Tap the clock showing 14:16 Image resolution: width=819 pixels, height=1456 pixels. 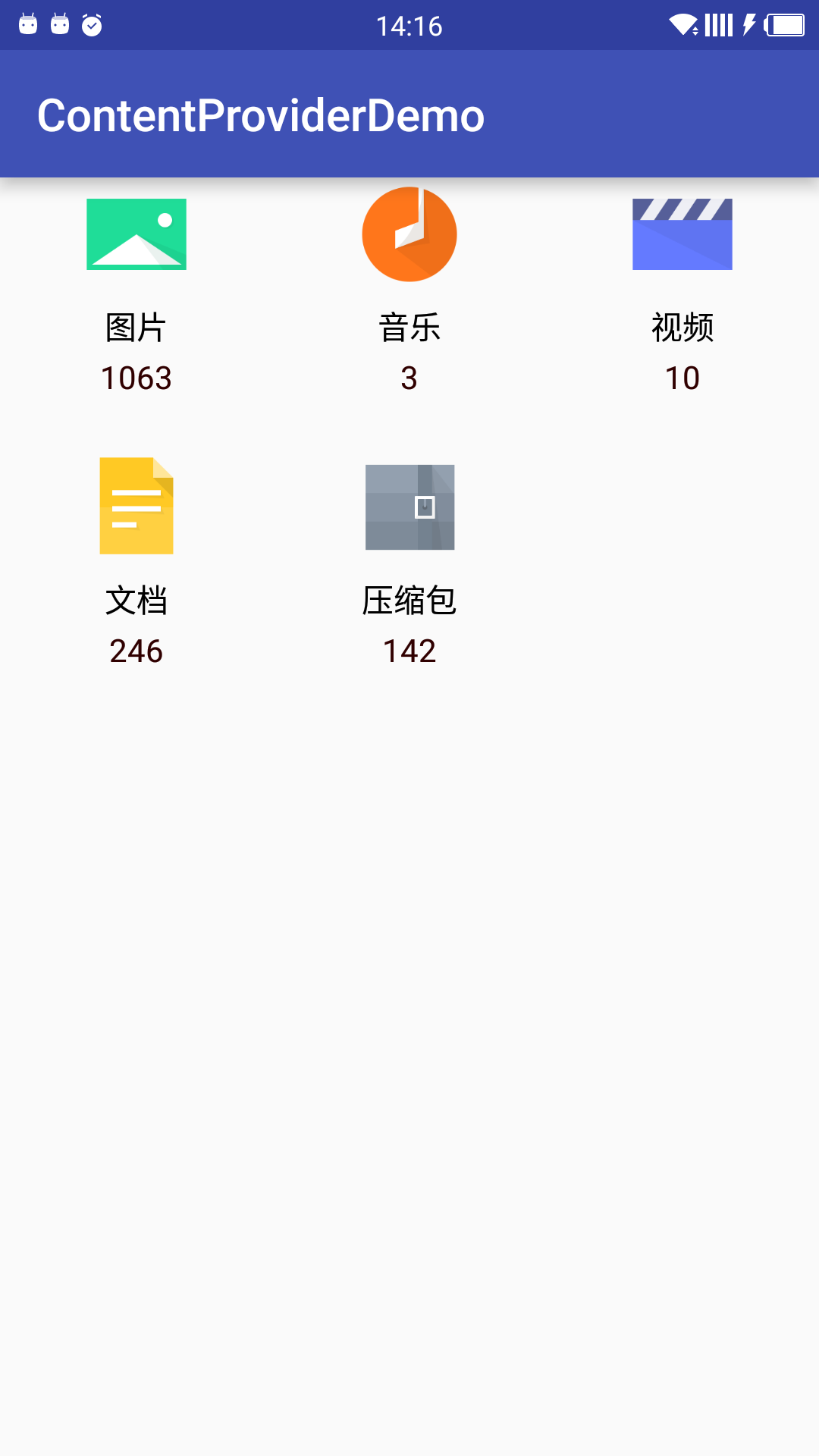(x=409, y=25)
